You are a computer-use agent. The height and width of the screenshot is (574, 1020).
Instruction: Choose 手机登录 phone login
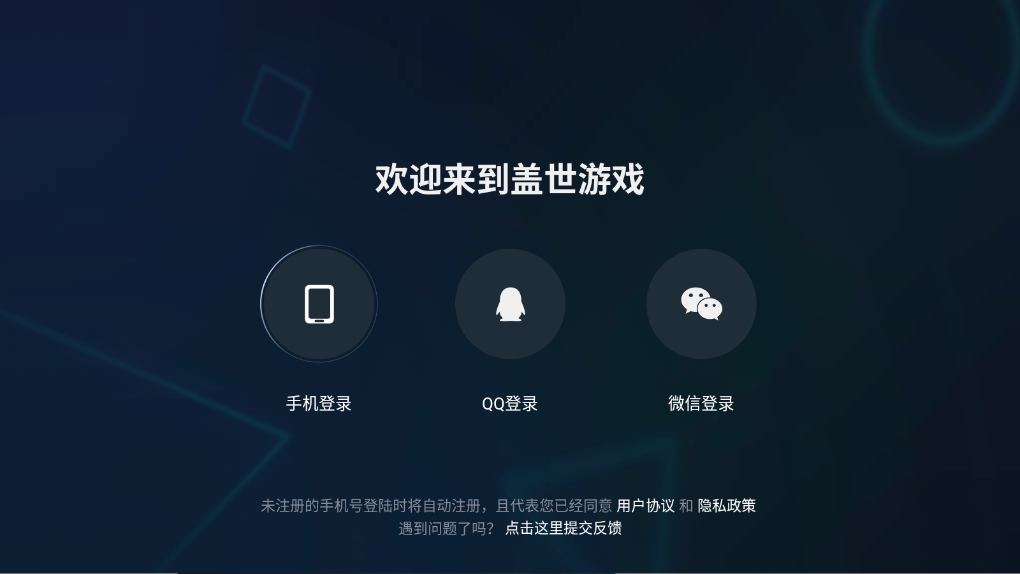[319, 304]
